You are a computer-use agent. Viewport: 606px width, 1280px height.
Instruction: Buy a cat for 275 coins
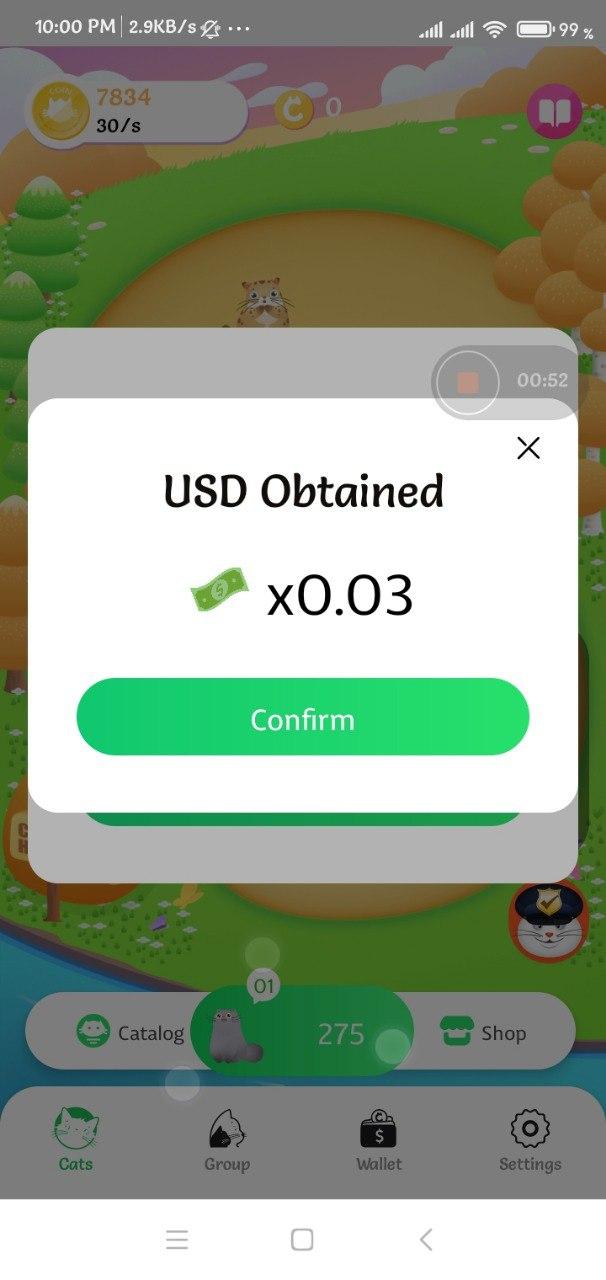[x=302, y=1032]
